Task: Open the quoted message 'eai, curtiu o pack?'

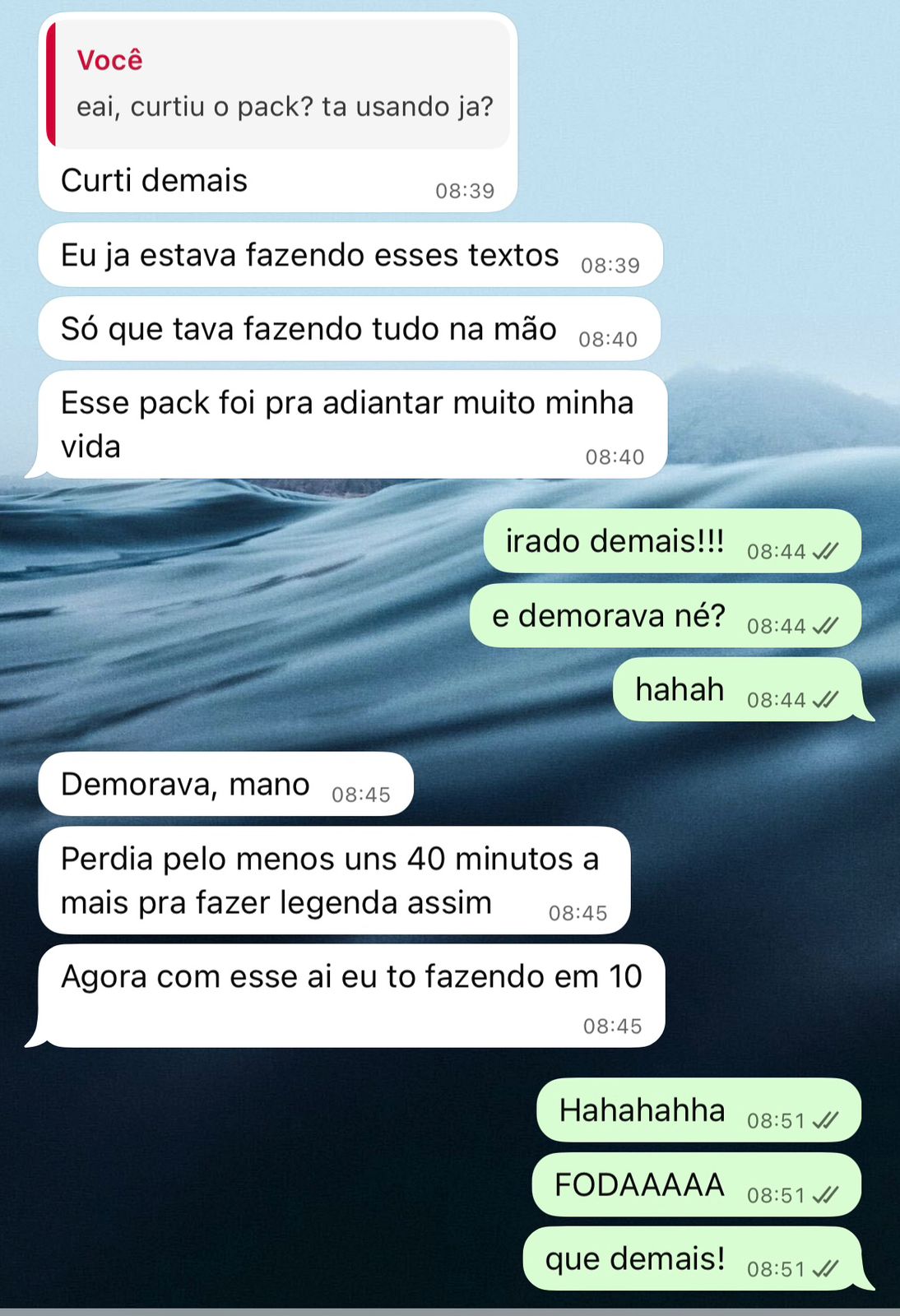Action: point(280,86)
